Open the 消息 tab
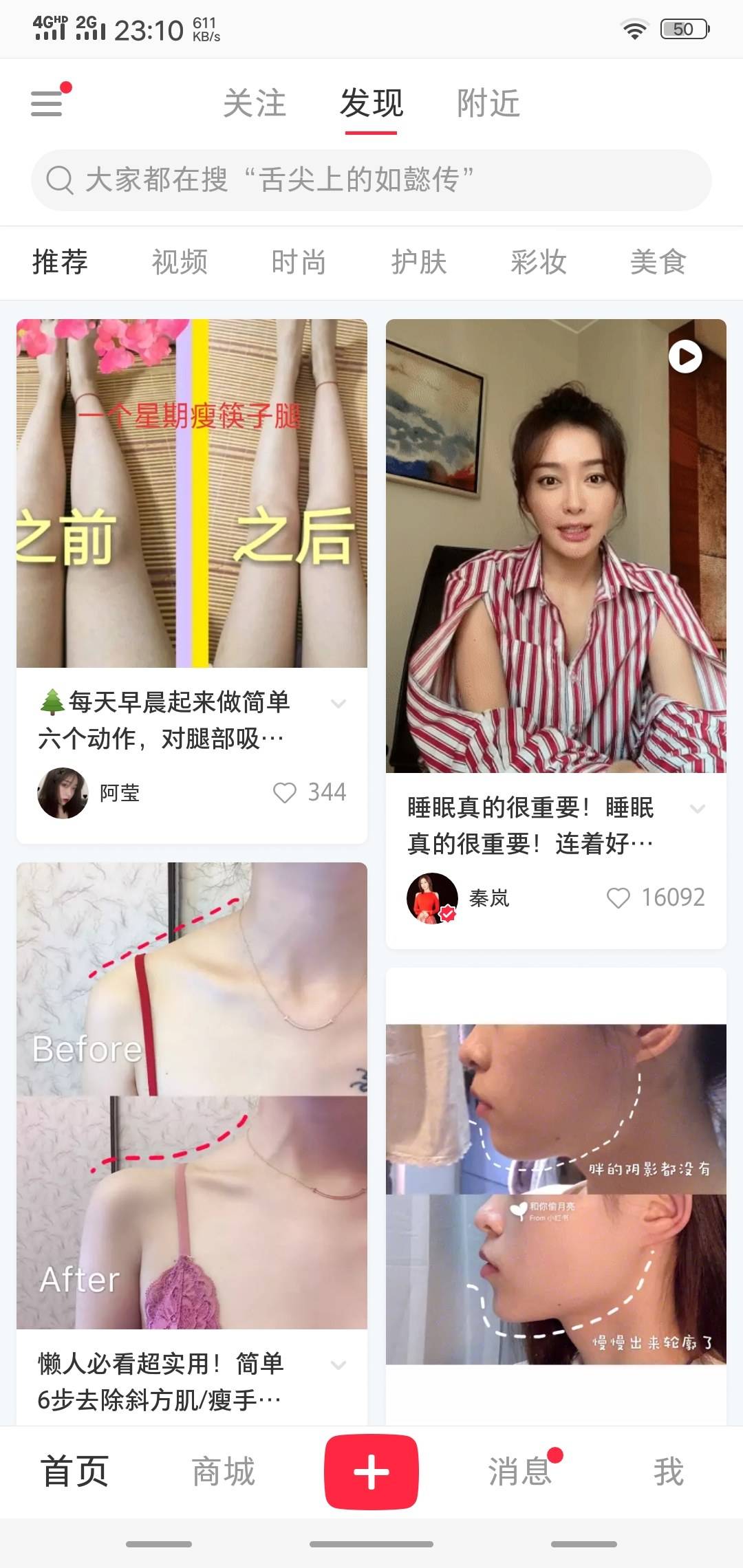 tap(520, 1472)
